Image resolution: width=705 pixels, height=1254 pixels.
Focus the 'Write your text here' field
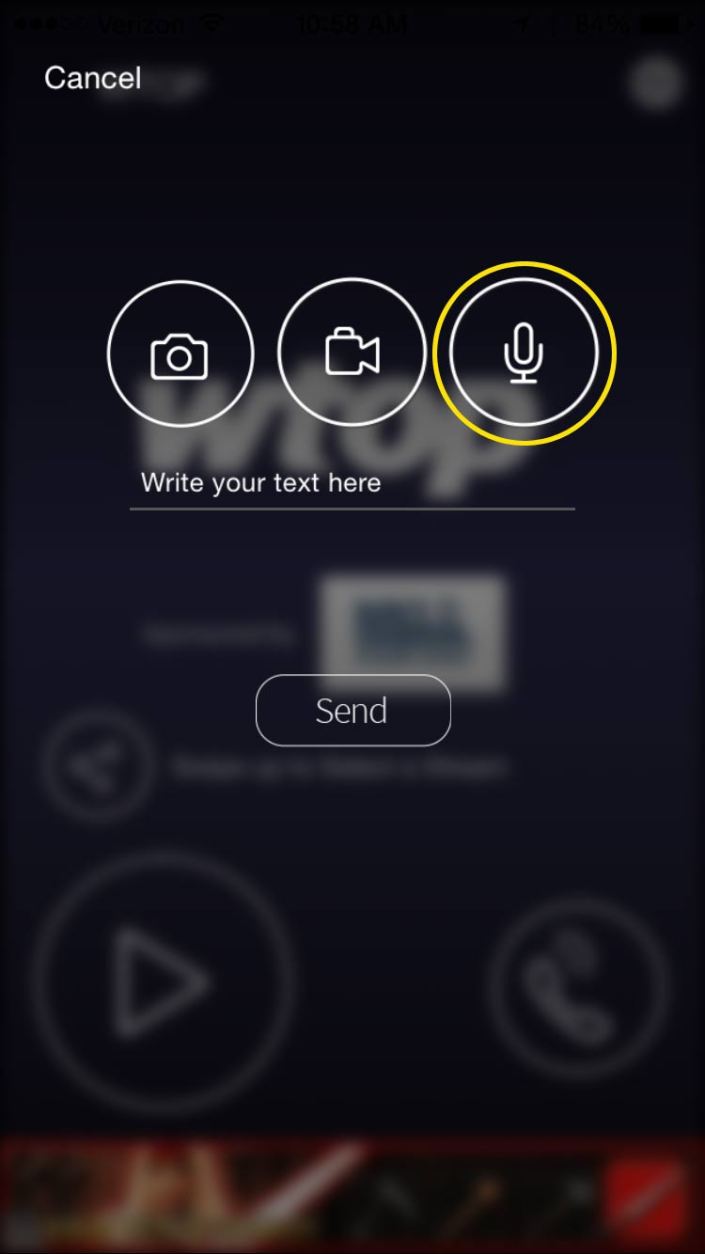point(352,484)
